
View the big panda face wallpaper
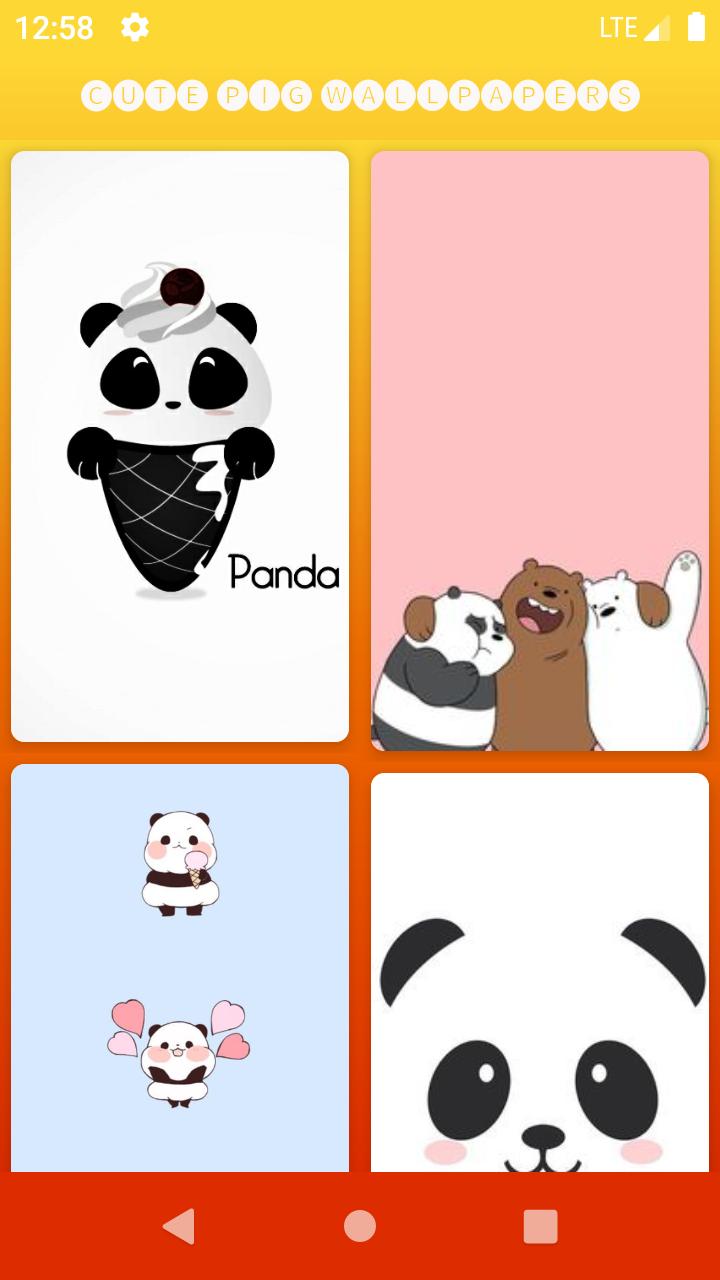pos(540,972)
